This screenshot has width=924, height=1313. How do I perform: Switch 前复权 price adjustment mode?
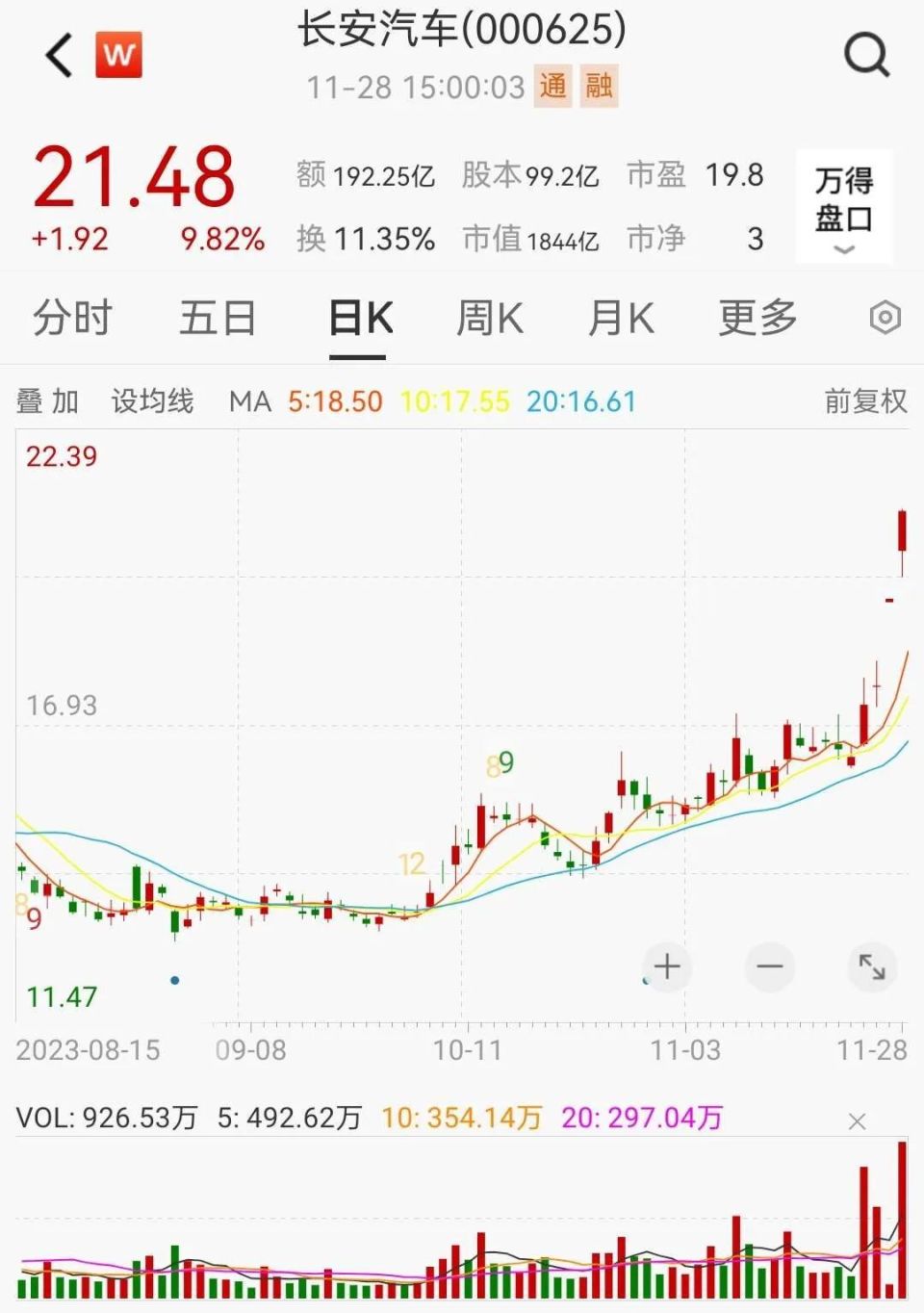point(865,400)
